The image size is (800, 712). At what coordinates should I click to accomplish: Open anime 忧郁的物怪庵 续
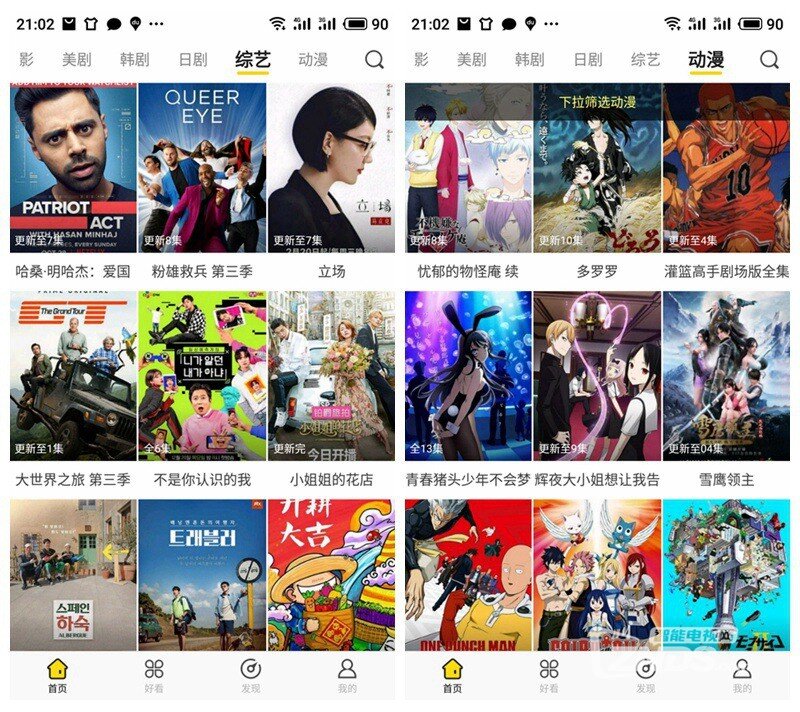(x=468, y=168)
